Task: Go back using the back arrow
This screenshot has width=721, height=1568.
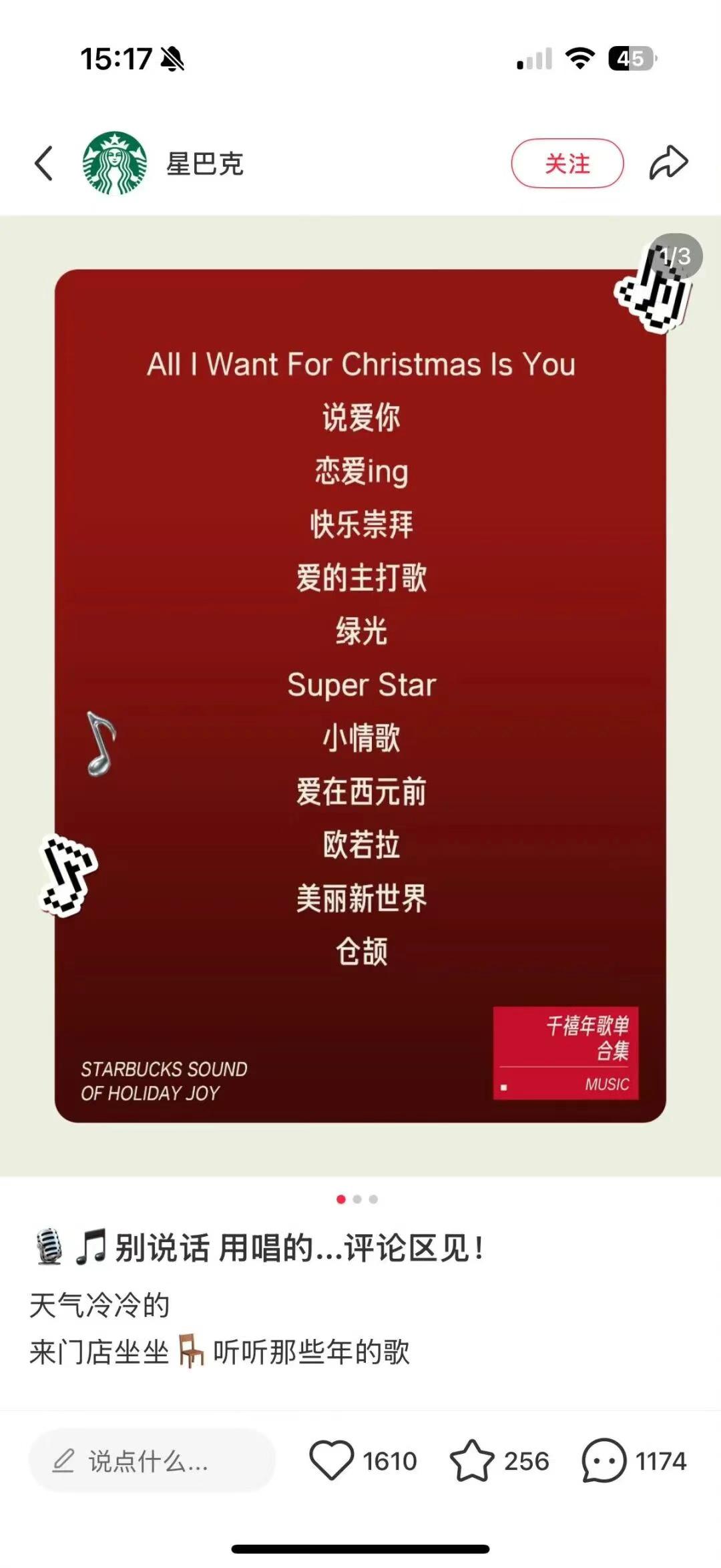Action: pyautogui.click(x=44, y=164)
